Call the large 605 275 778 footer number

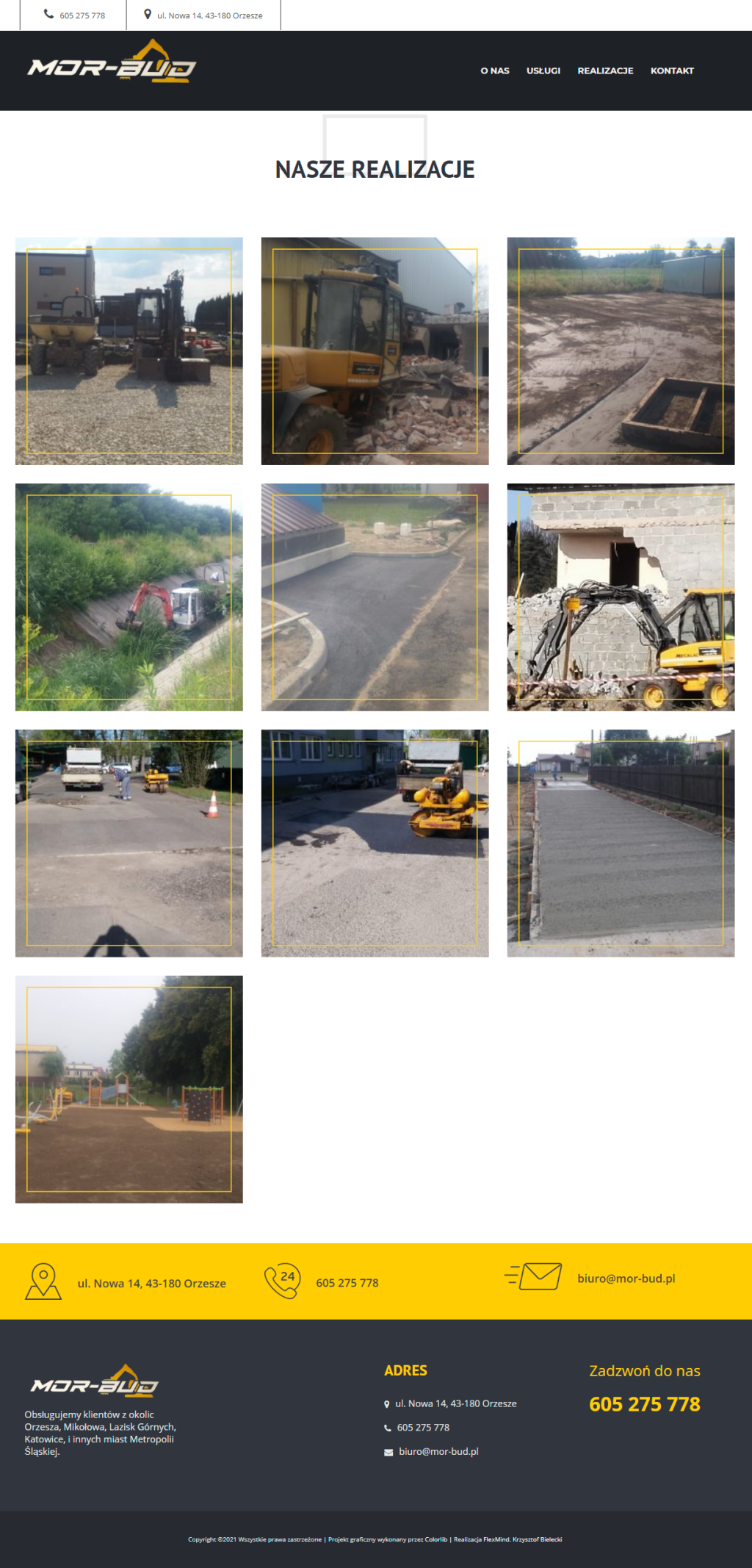point(644,1404)
